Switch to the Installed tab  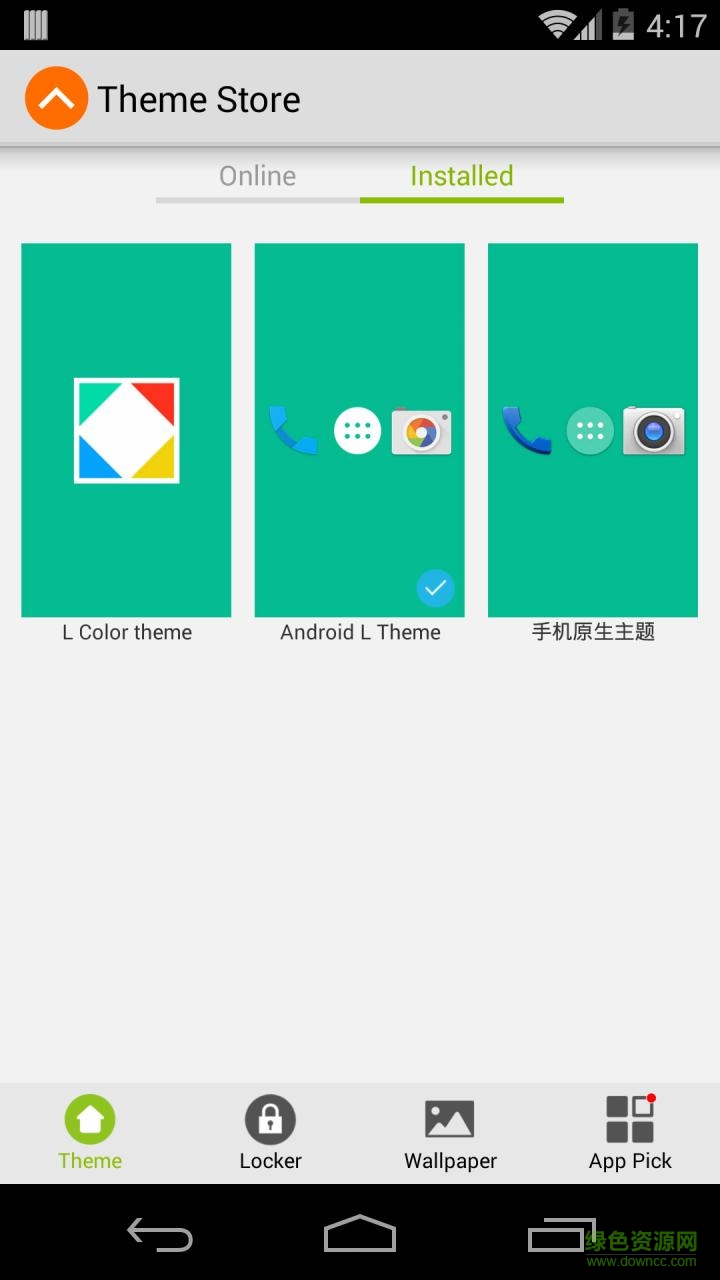(462, 176)
